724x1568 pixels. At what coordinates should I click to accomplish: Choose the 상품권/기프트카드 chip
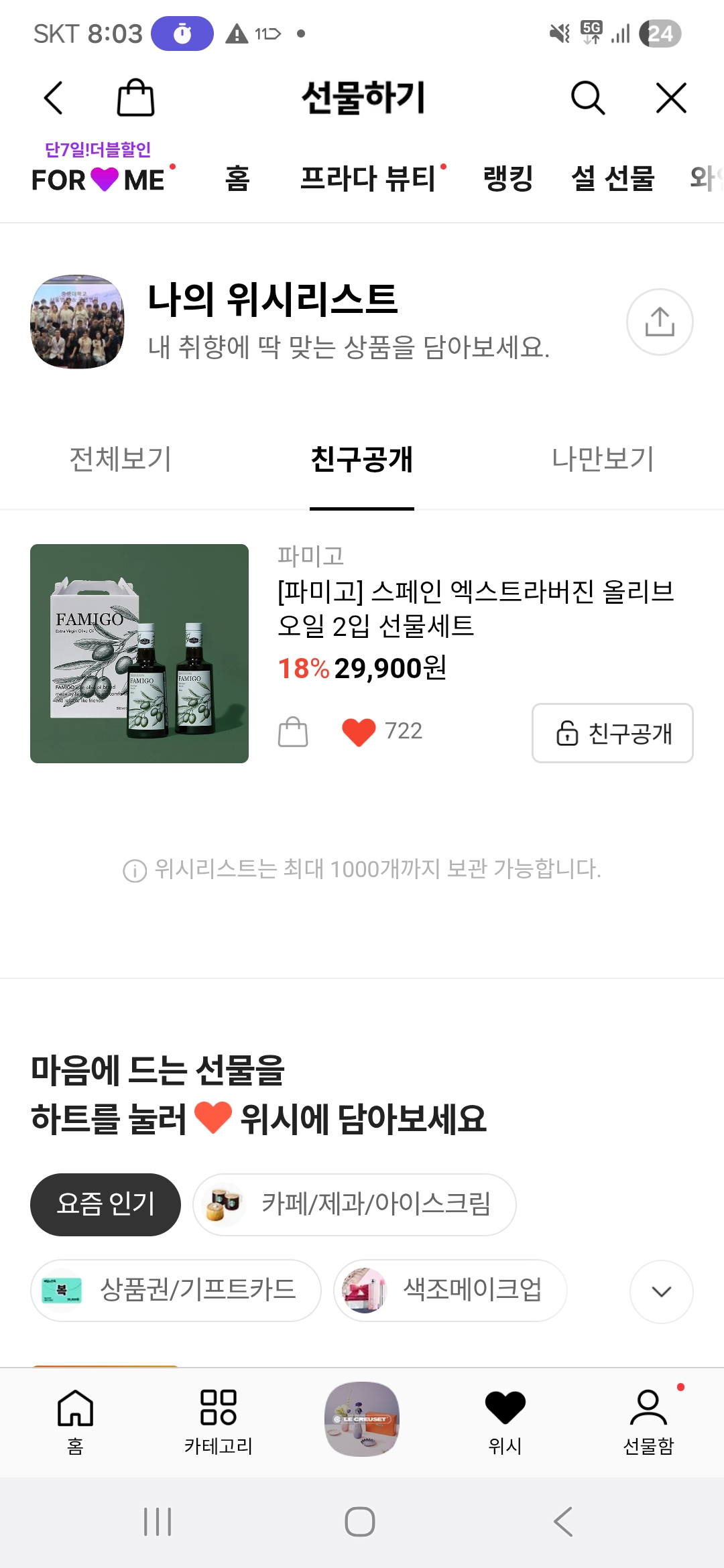pyautogui.click(x=176, y=1291)
